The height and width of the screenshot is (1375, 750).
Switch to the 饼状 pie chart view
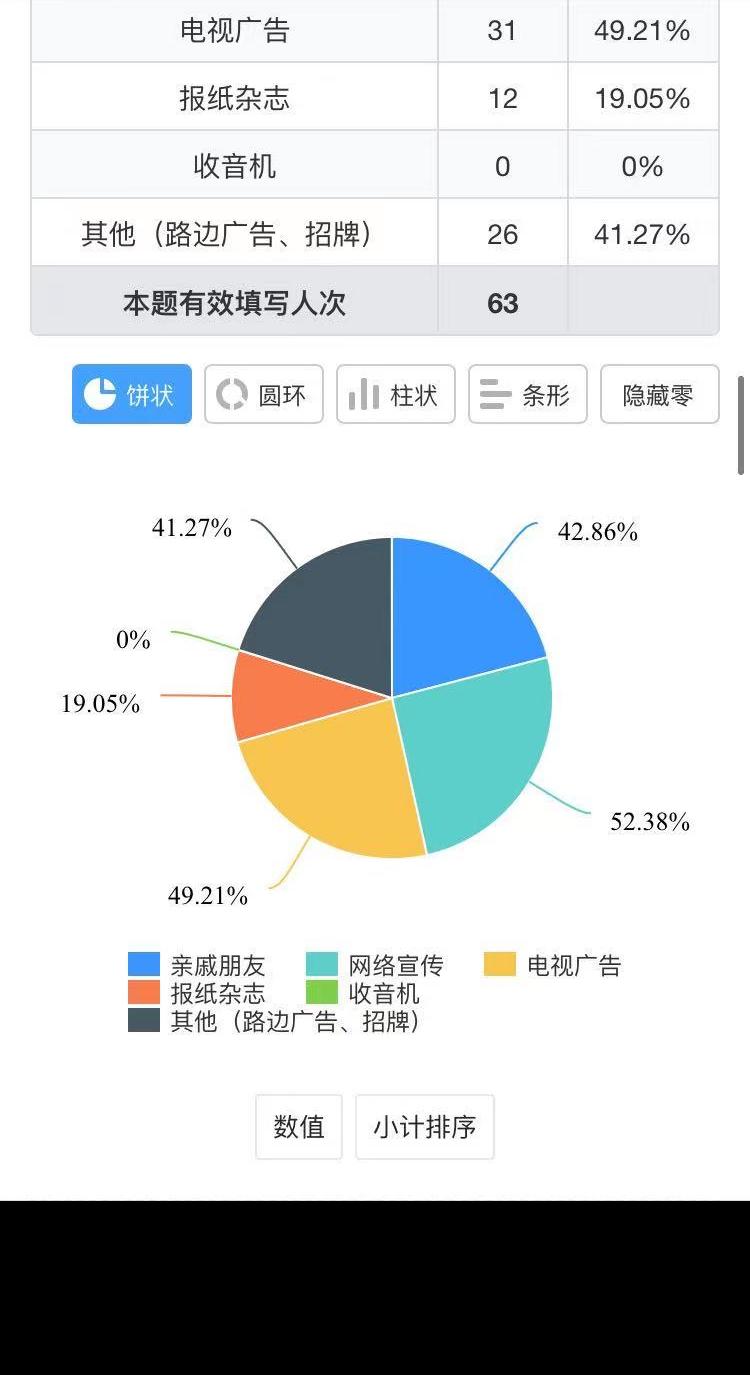point(132,394)
